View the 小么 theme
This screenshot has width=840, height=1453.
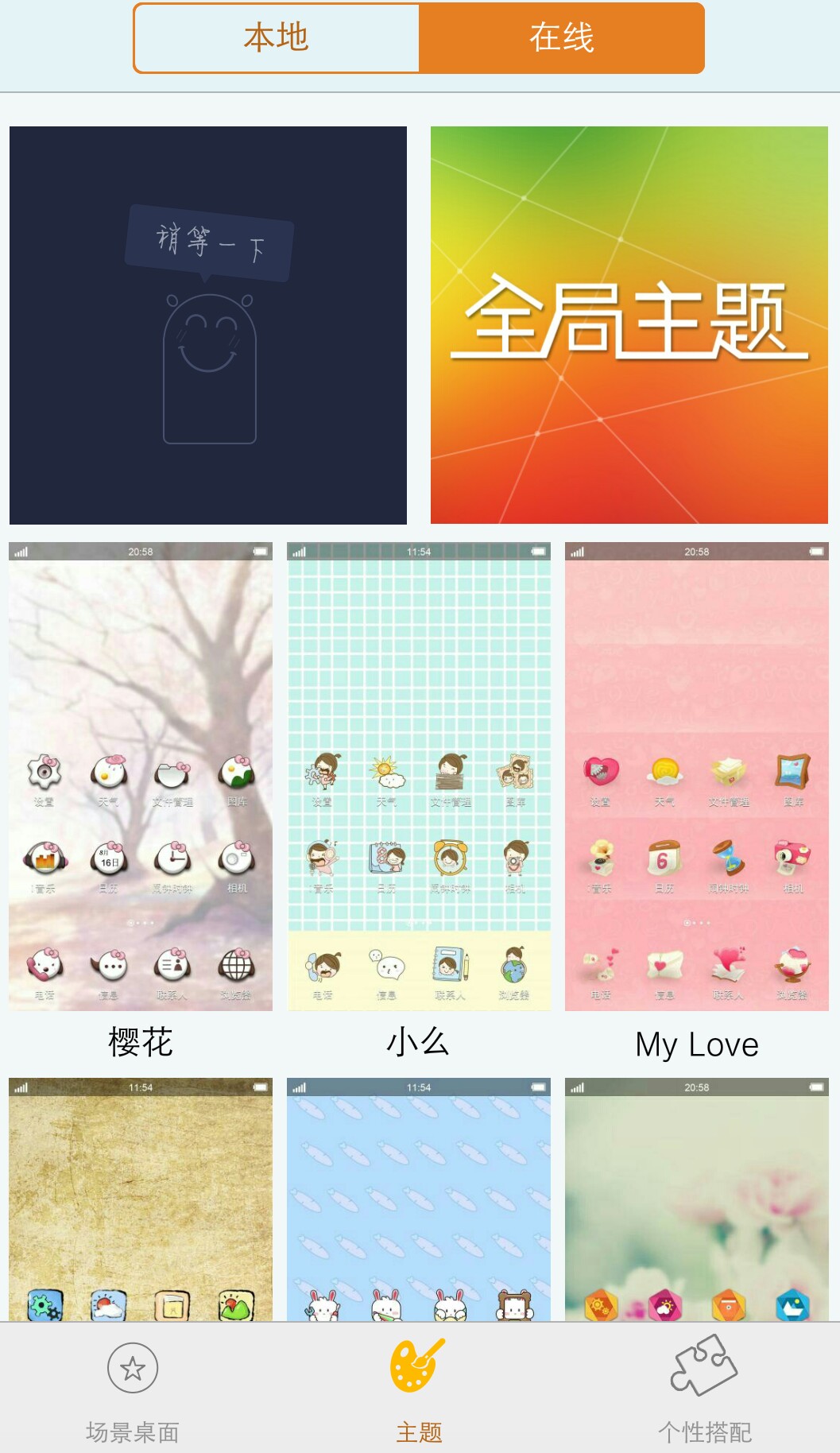pyautogui.click(x=419, y=777)
